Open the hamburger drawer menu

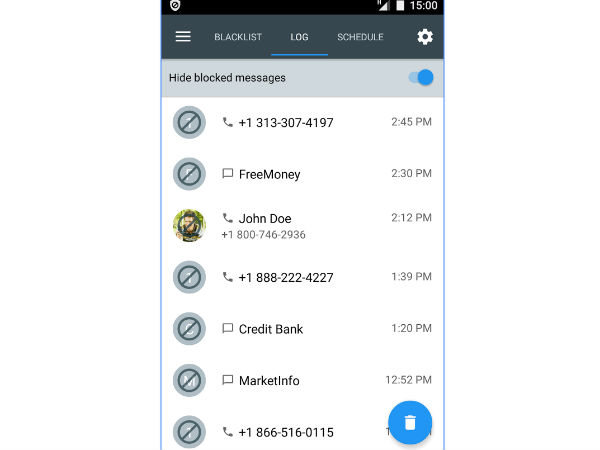coord(183,37)
